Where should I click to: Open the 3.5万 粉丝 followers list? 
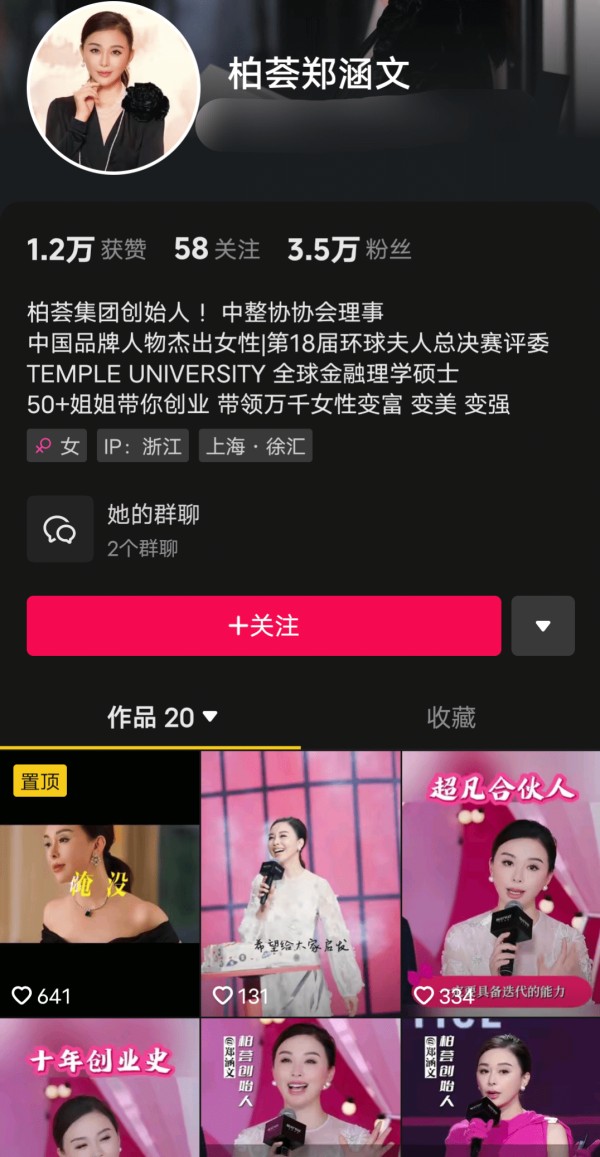click(349, 249)
